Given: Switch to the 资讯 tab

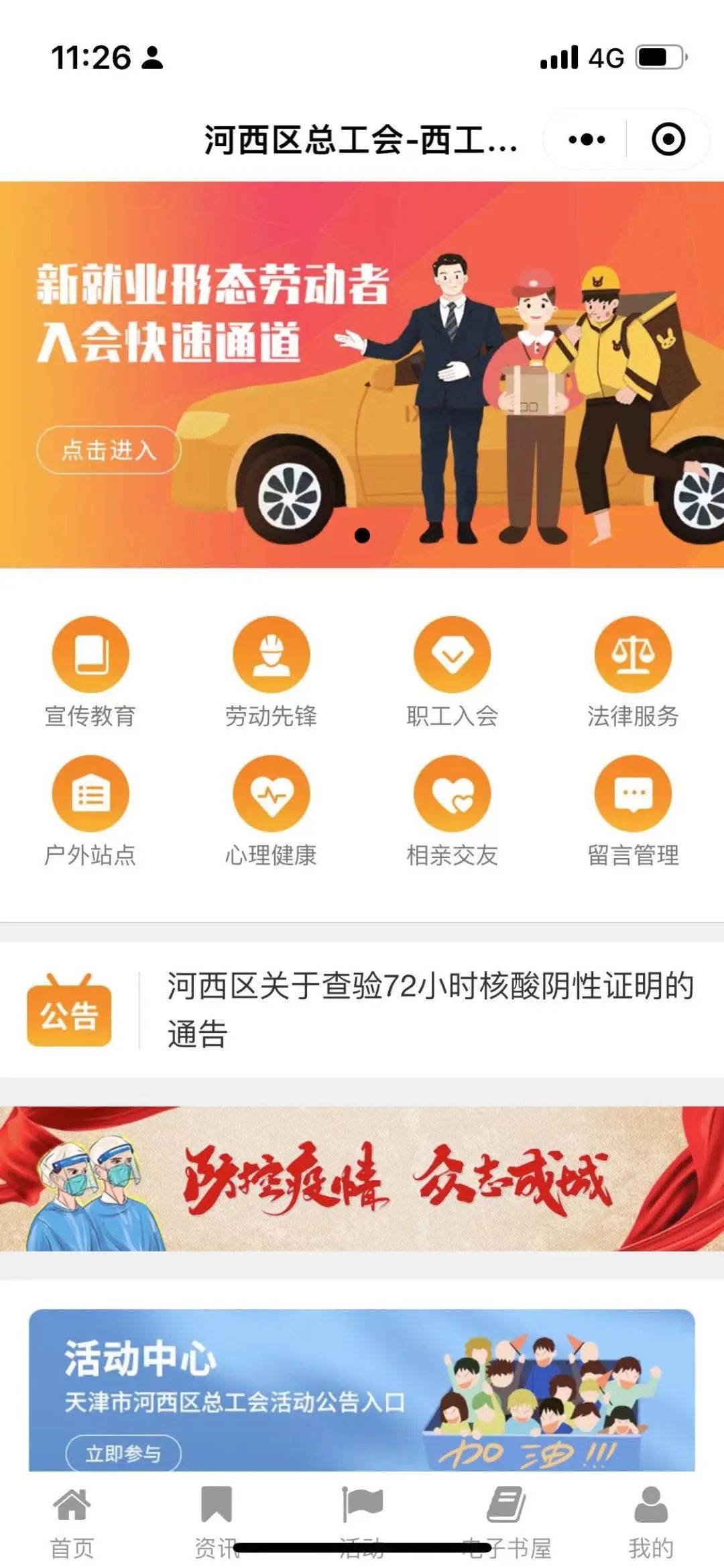Looking at the screenshot, I should (217, 1522).
